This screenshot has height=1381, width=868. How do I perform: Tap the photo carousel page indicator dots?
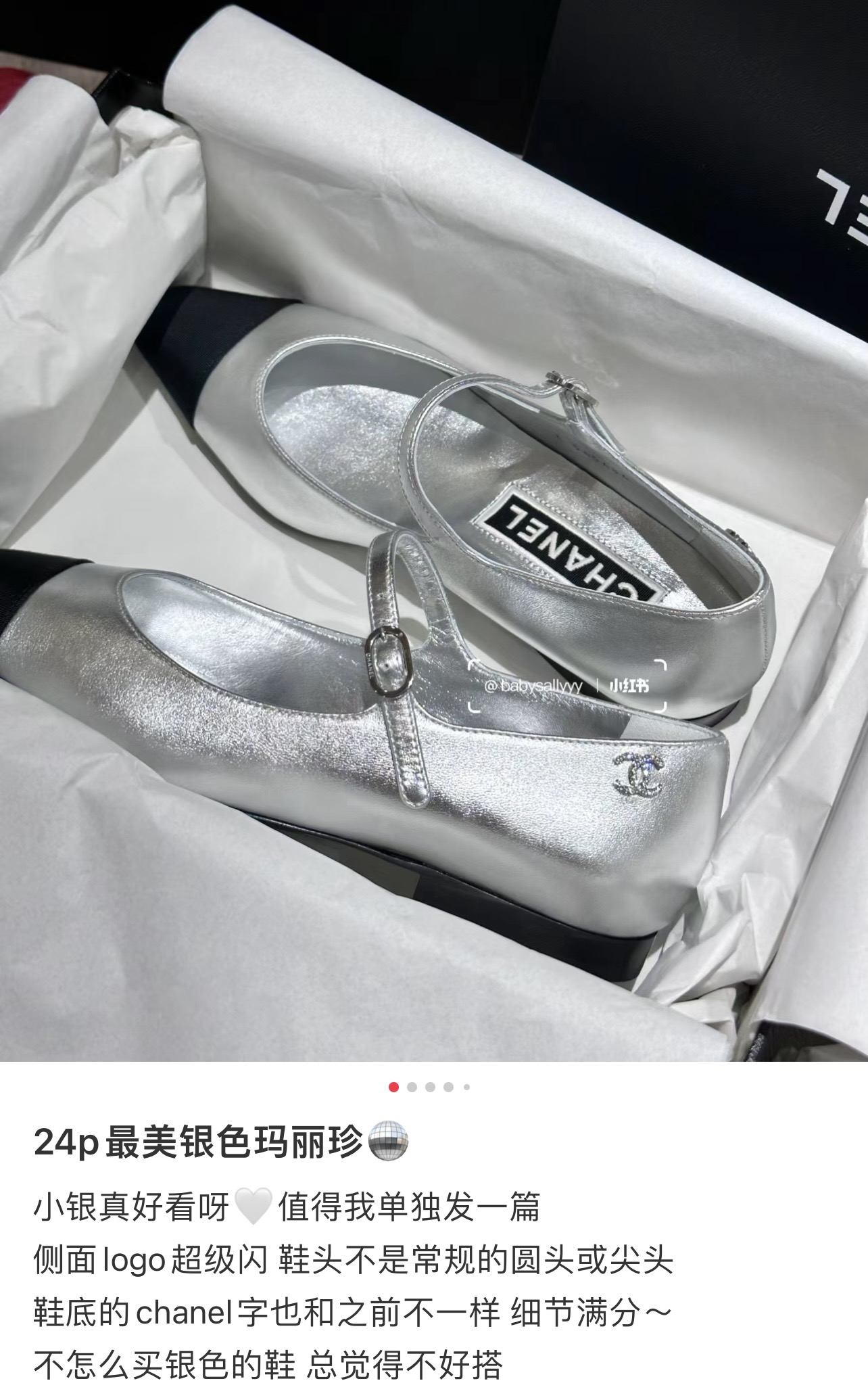pyautogui.click(x=430, y=1087)
